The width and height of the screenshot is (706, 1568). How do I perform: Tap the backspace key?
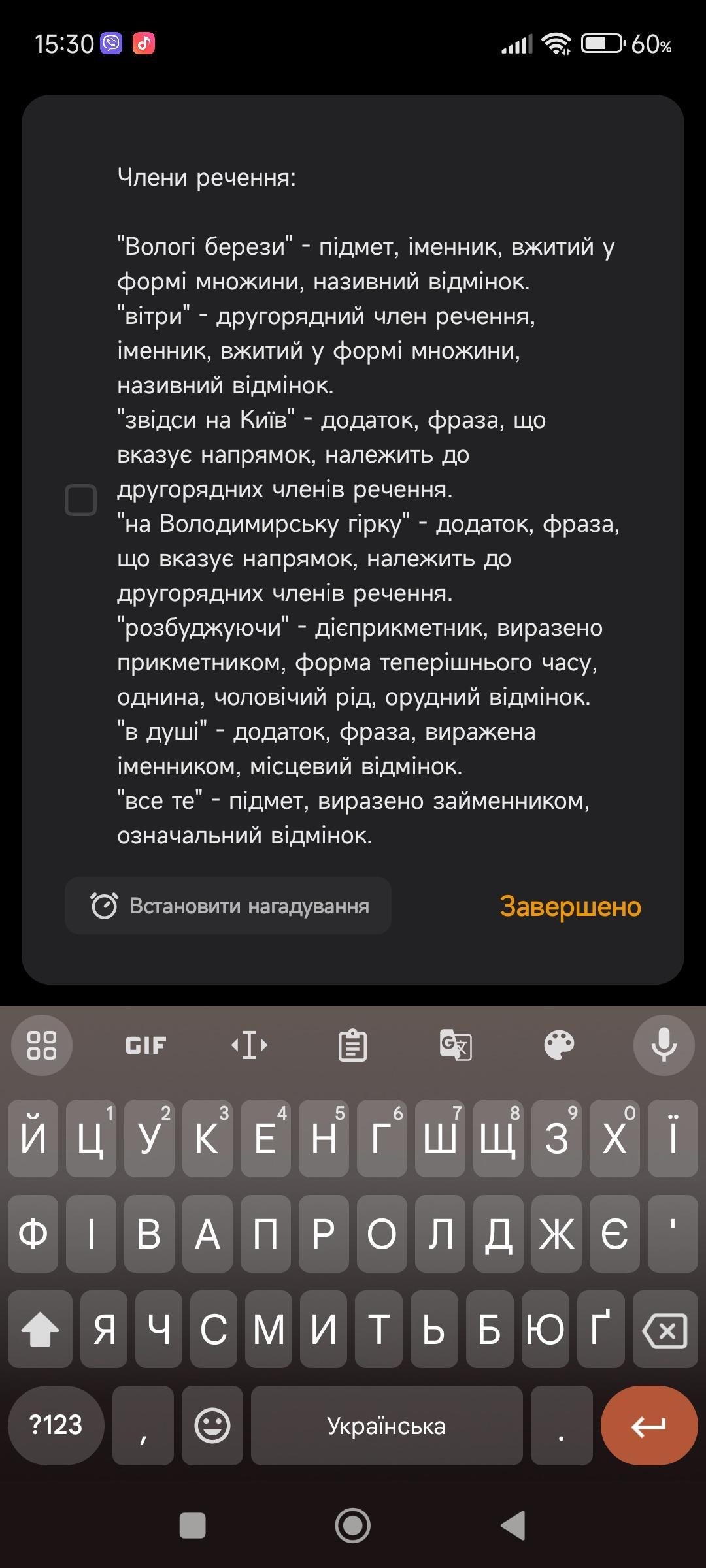[664, 1330]
